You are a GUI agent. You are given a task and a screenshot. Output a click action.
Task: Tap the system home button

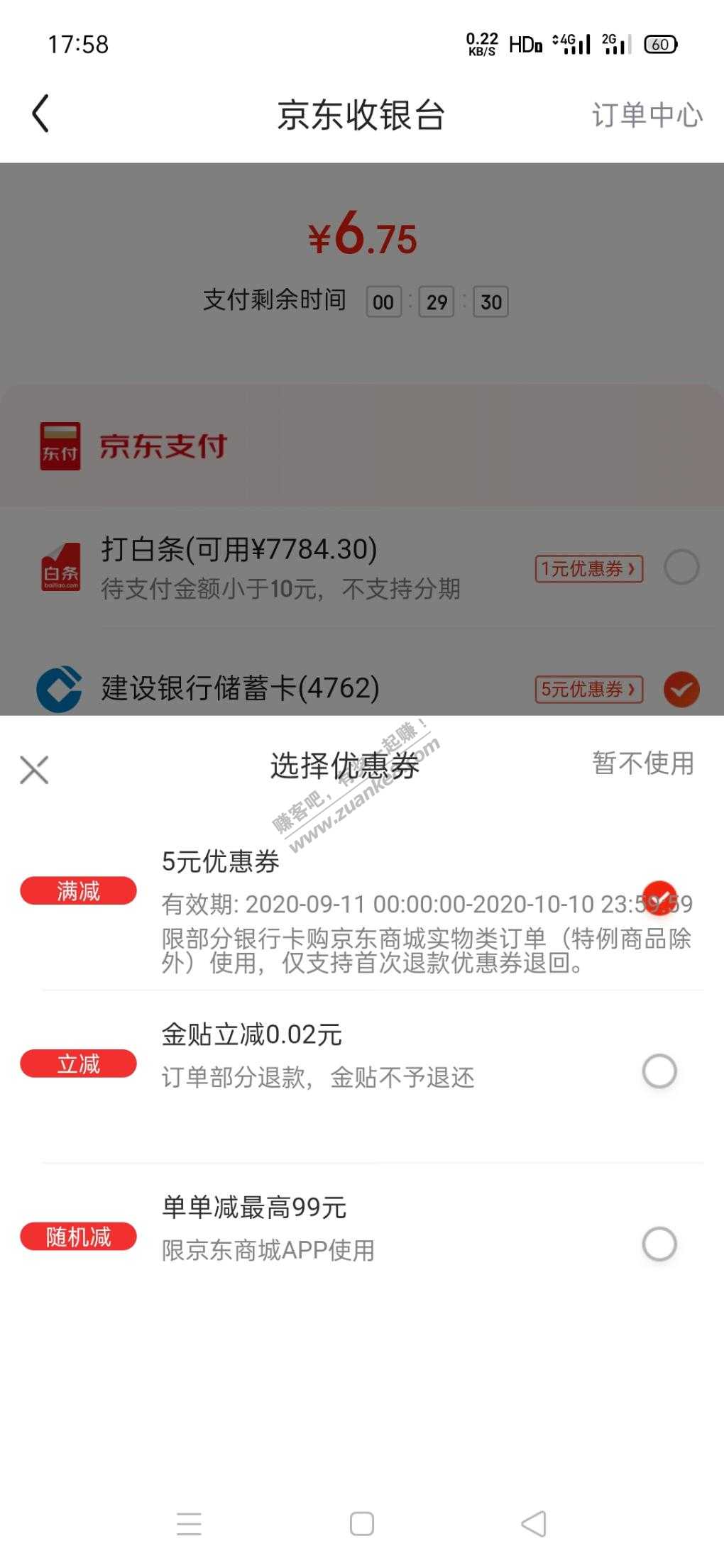click(362, 1523)
